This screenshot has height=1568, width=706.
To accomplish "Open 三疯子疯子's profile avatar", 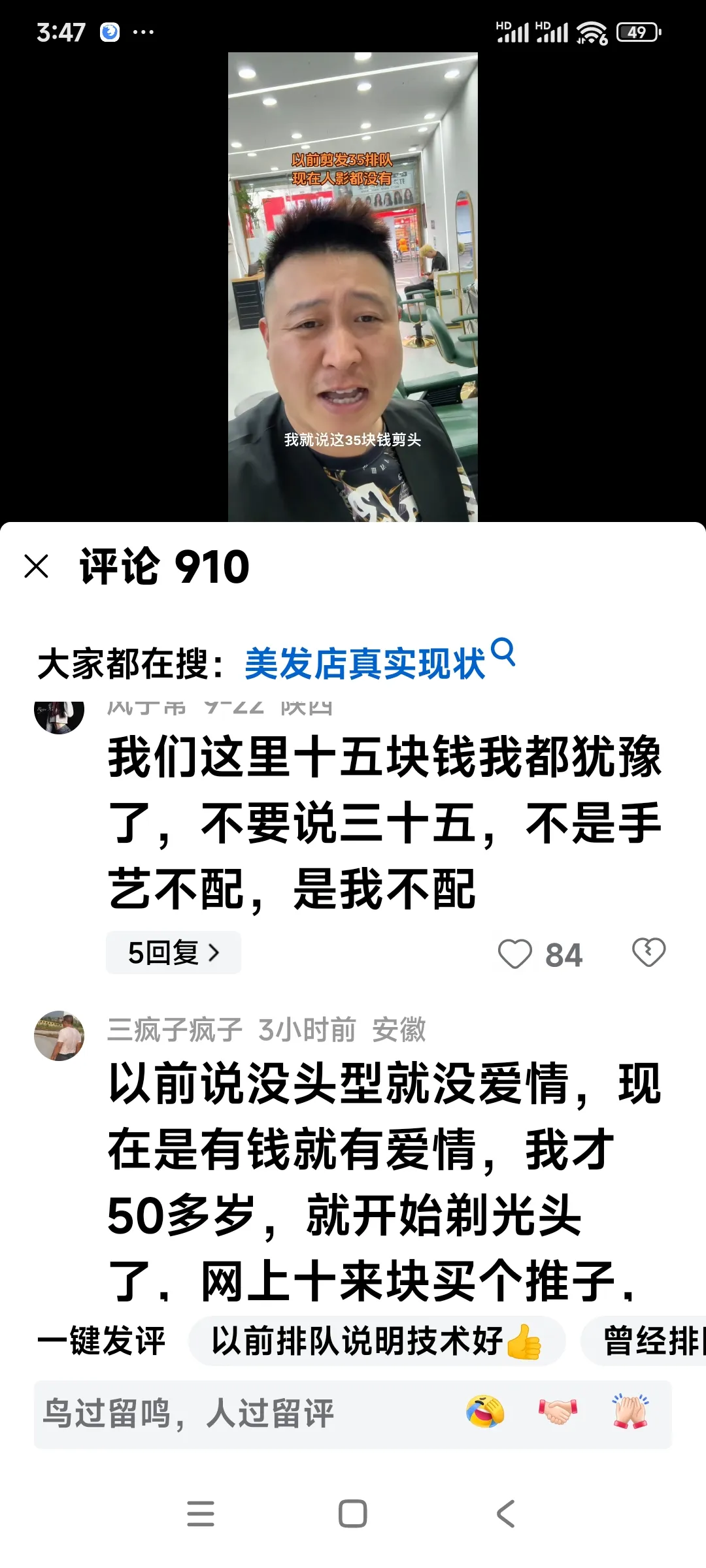I will [59, 1036].
